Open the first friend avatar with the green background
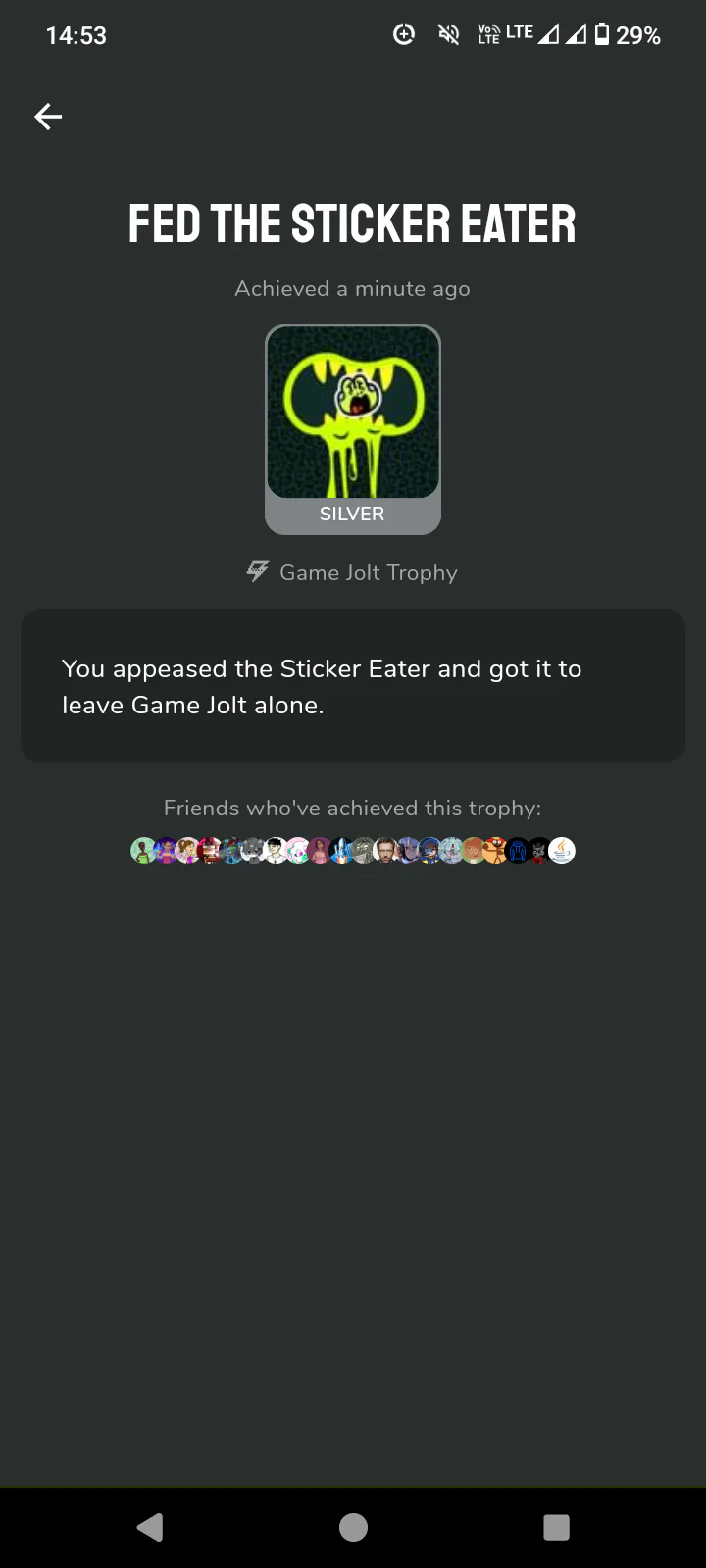 (x=143, y=851)
